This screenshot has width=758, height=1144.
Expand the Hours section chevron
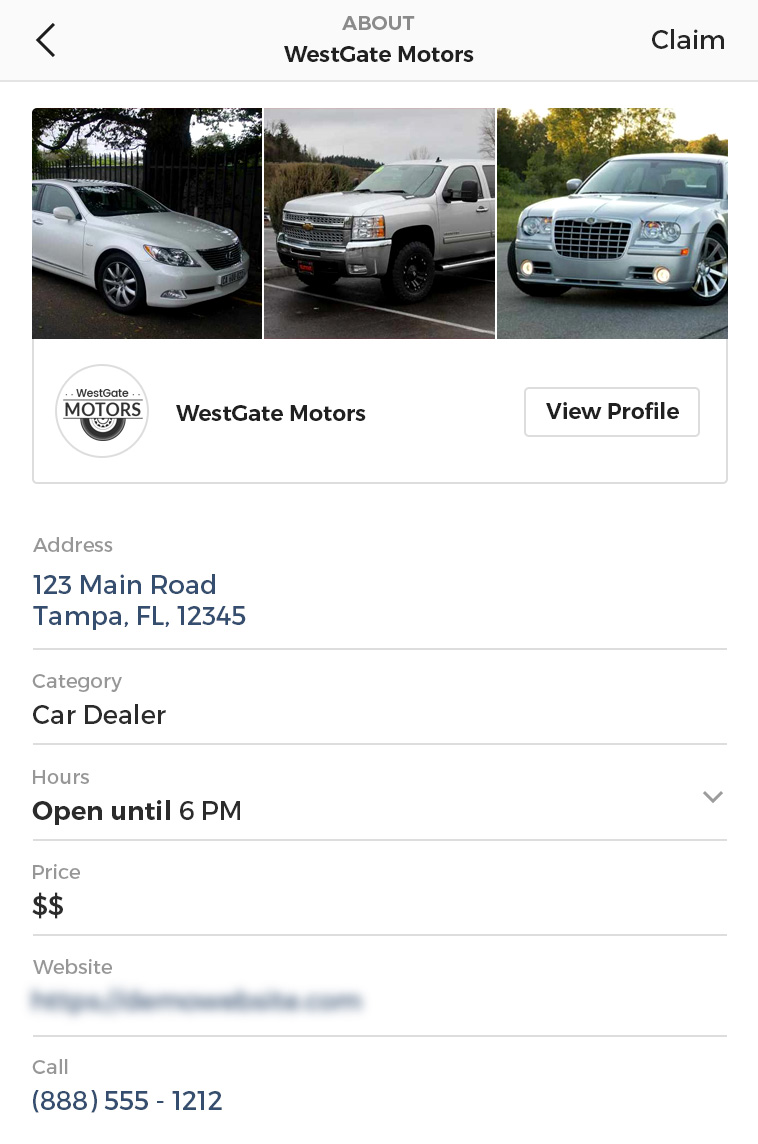click(712, 797)
